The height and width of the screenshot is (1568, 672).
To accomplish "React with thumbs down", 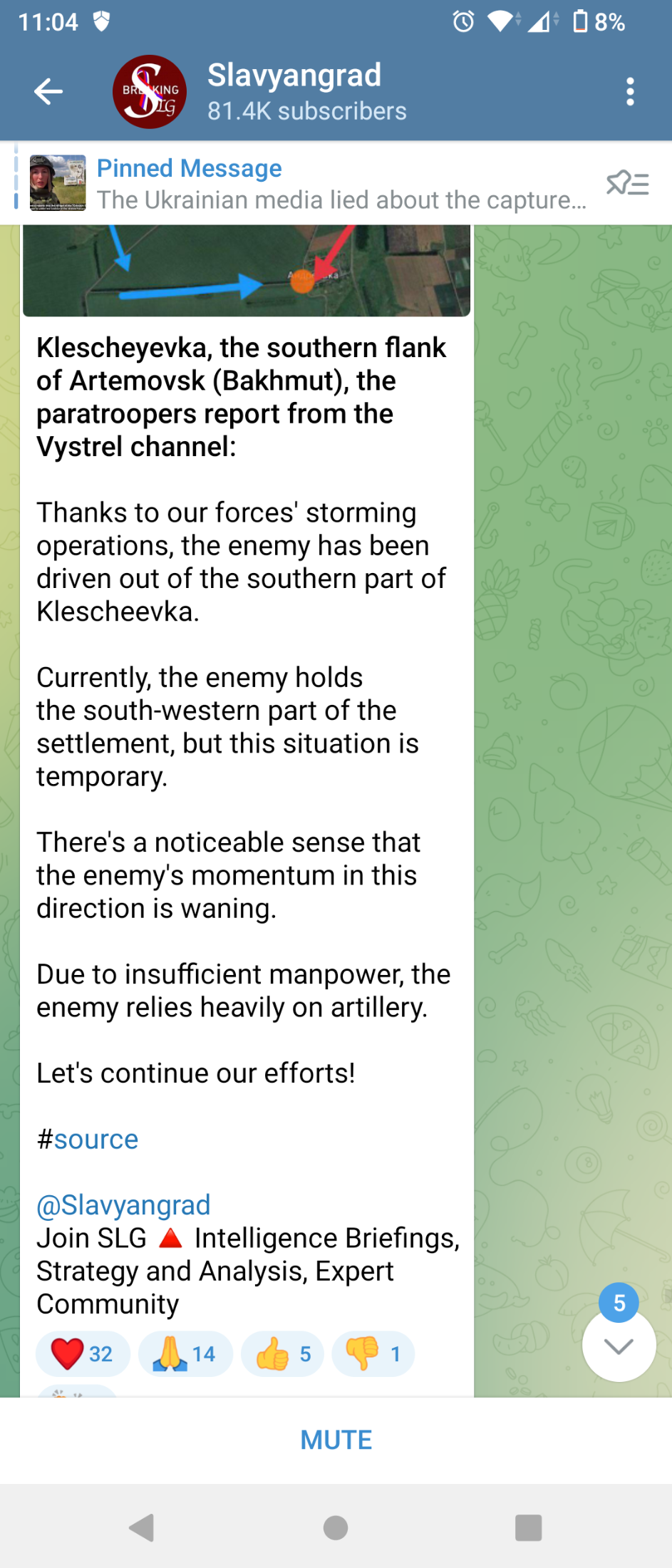I will 373,1353.
